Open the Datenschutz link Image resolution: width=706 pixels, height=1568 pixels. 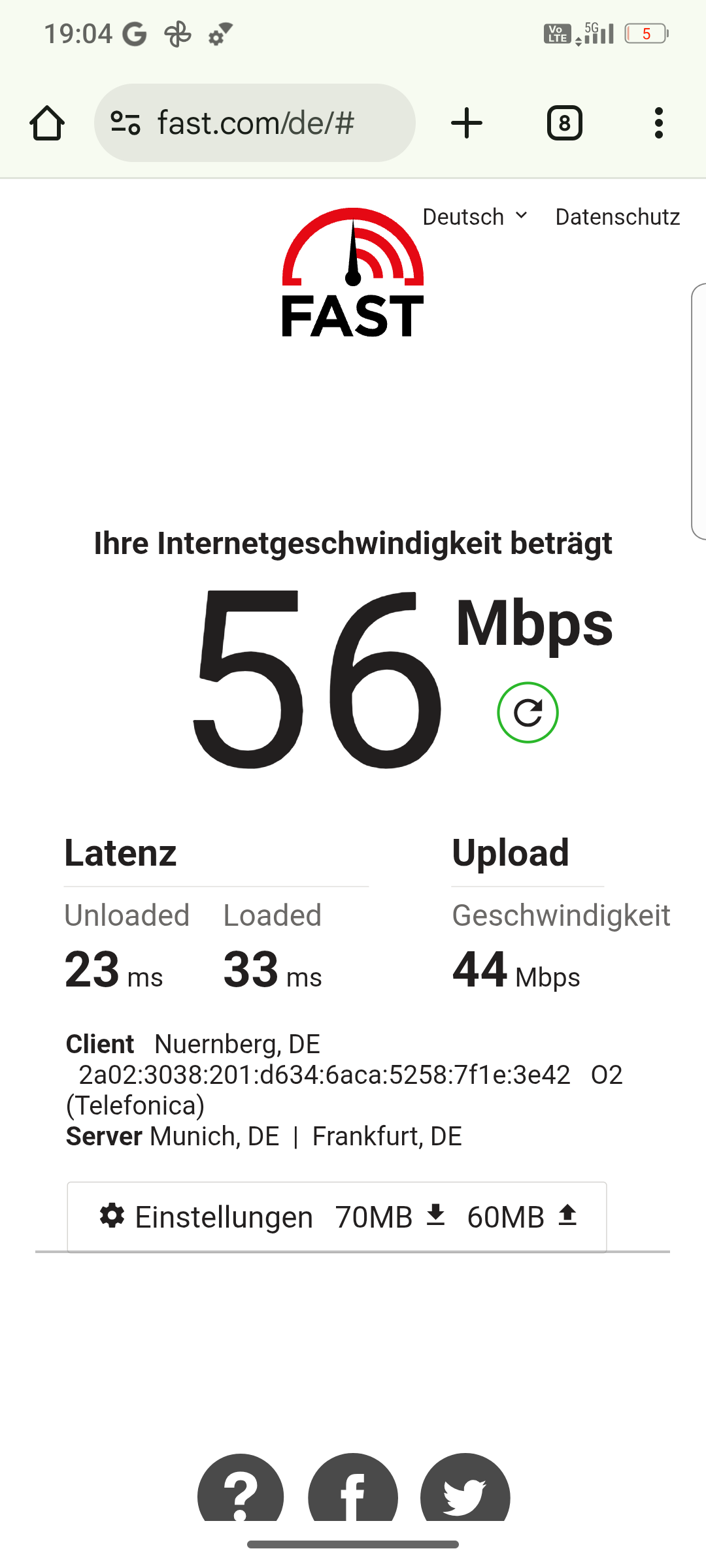pyautogui.click(x=617, y=217)
